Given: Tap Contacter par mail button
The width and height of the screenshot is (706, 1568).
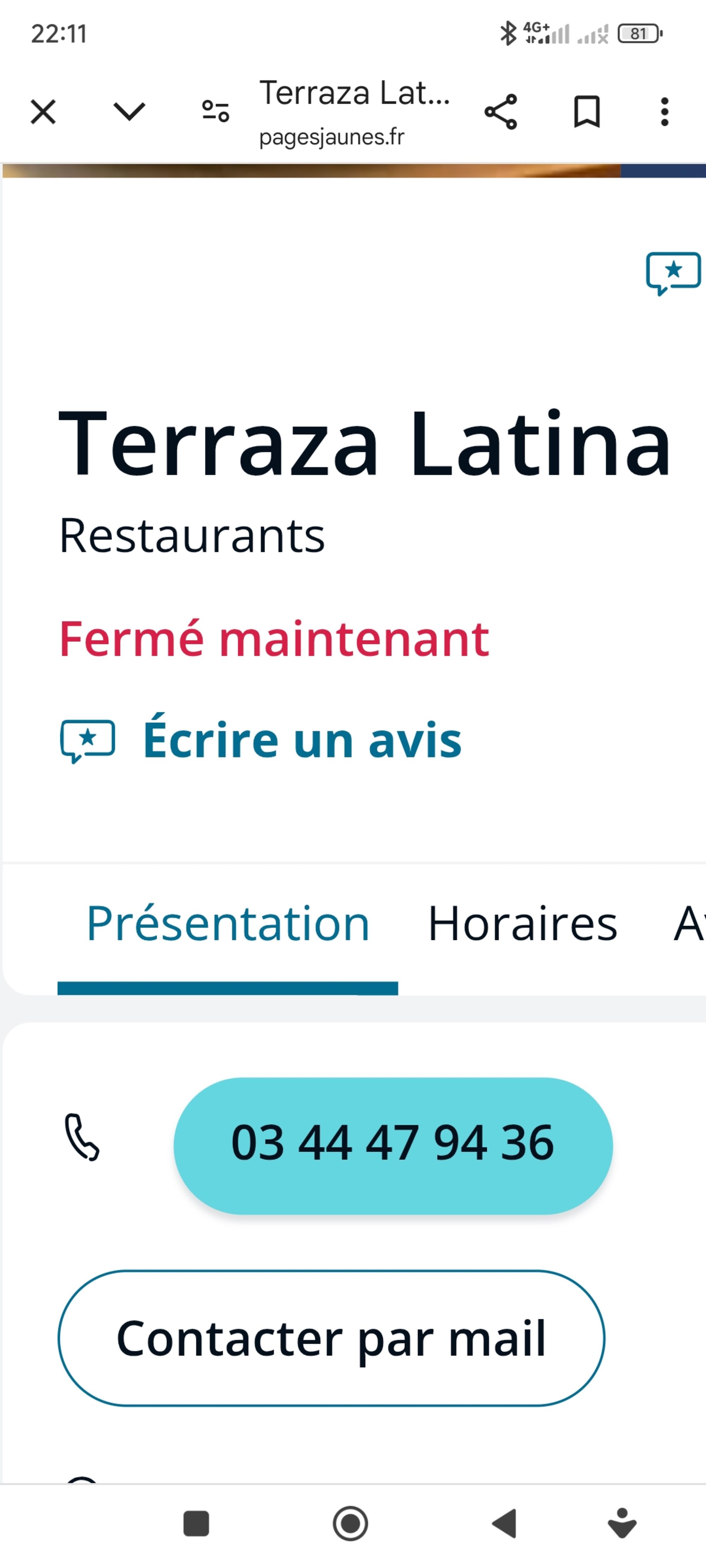Looking at the screenshot, I should coord(331,1339).
